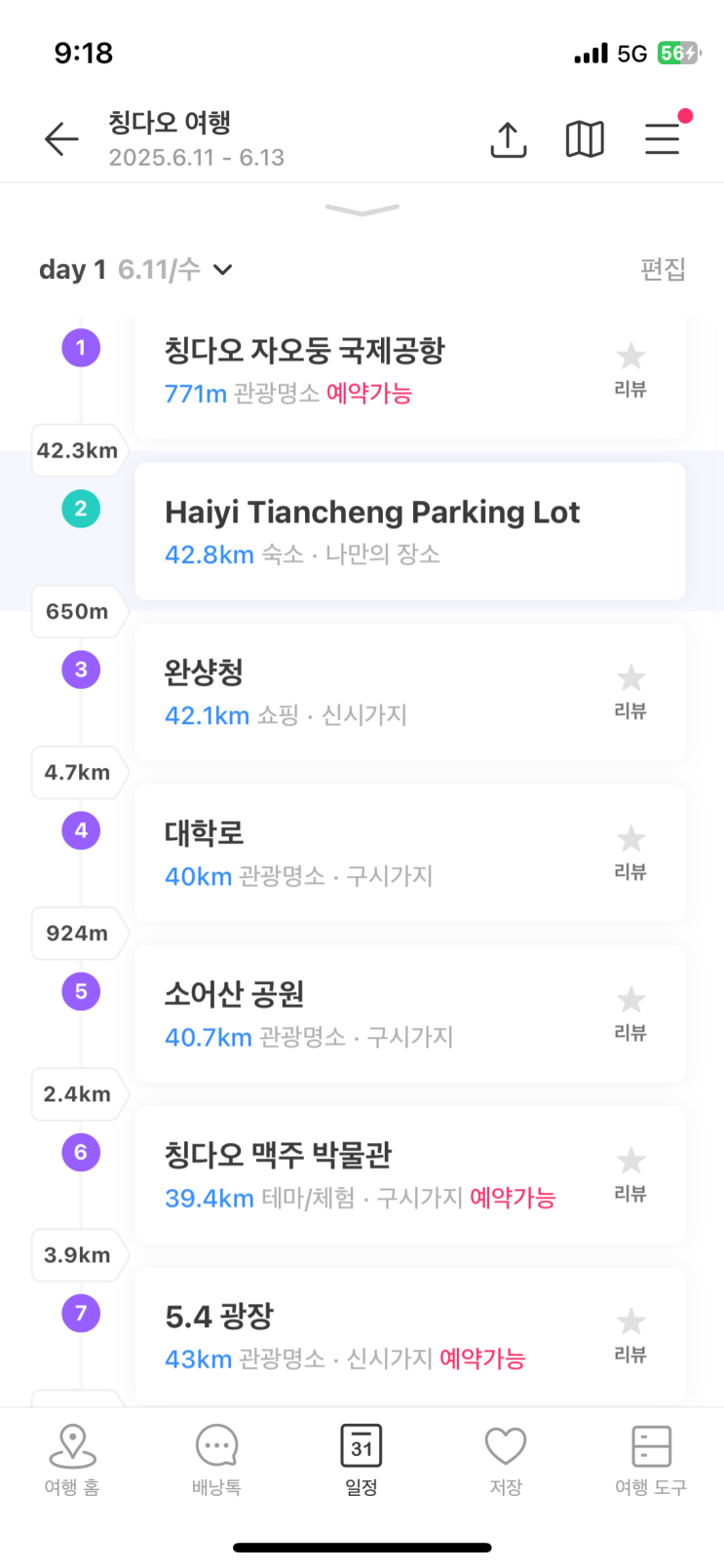This screenshot has width=724, height=1568.
Task: View details for 대학로
Action: [x=370, y=853]
